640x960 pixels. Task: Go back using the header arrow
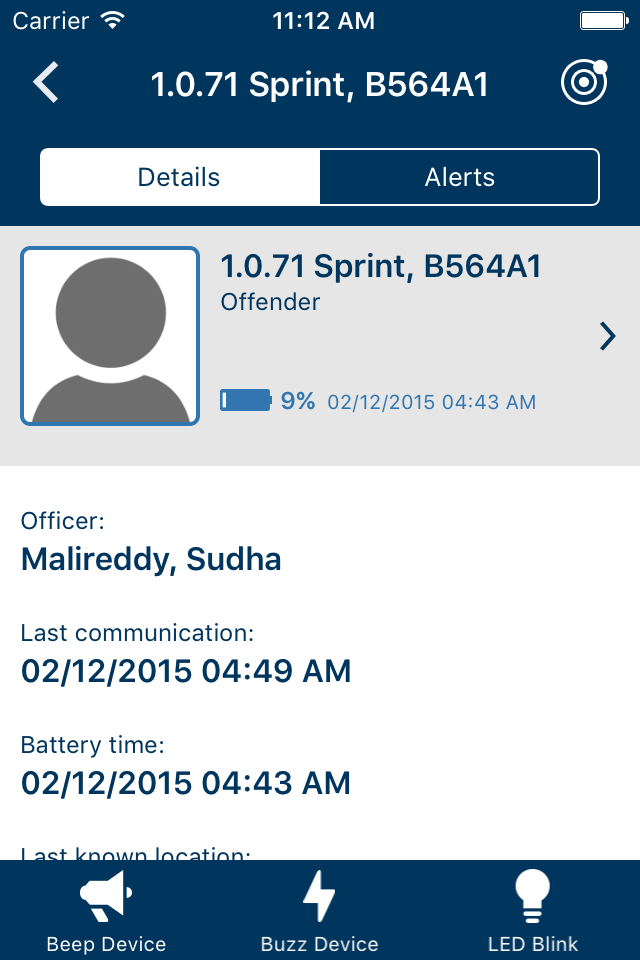[x=46, y=84]
